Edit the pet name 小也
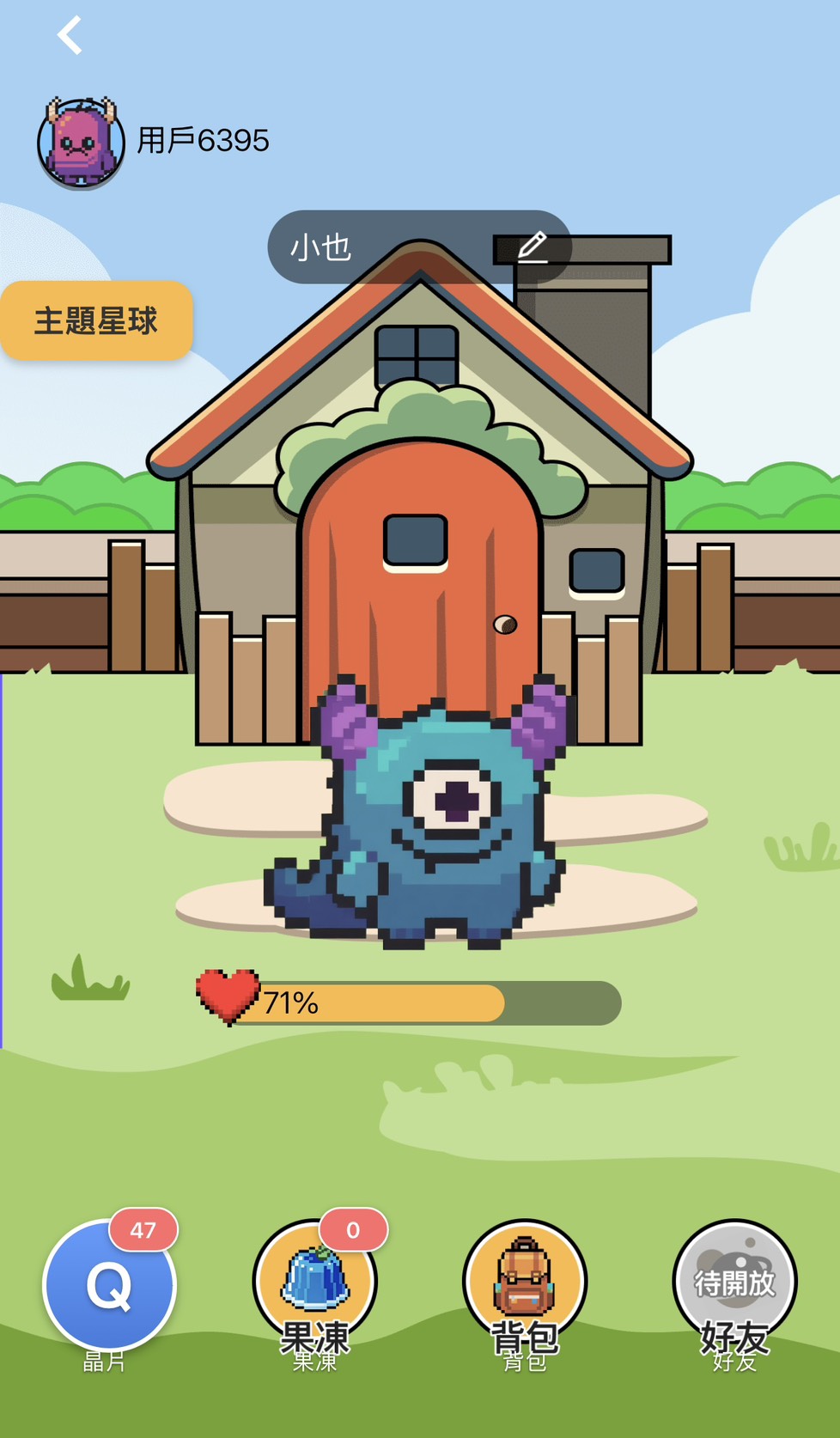Screen dimensions: 840x1438 [533, 247]
